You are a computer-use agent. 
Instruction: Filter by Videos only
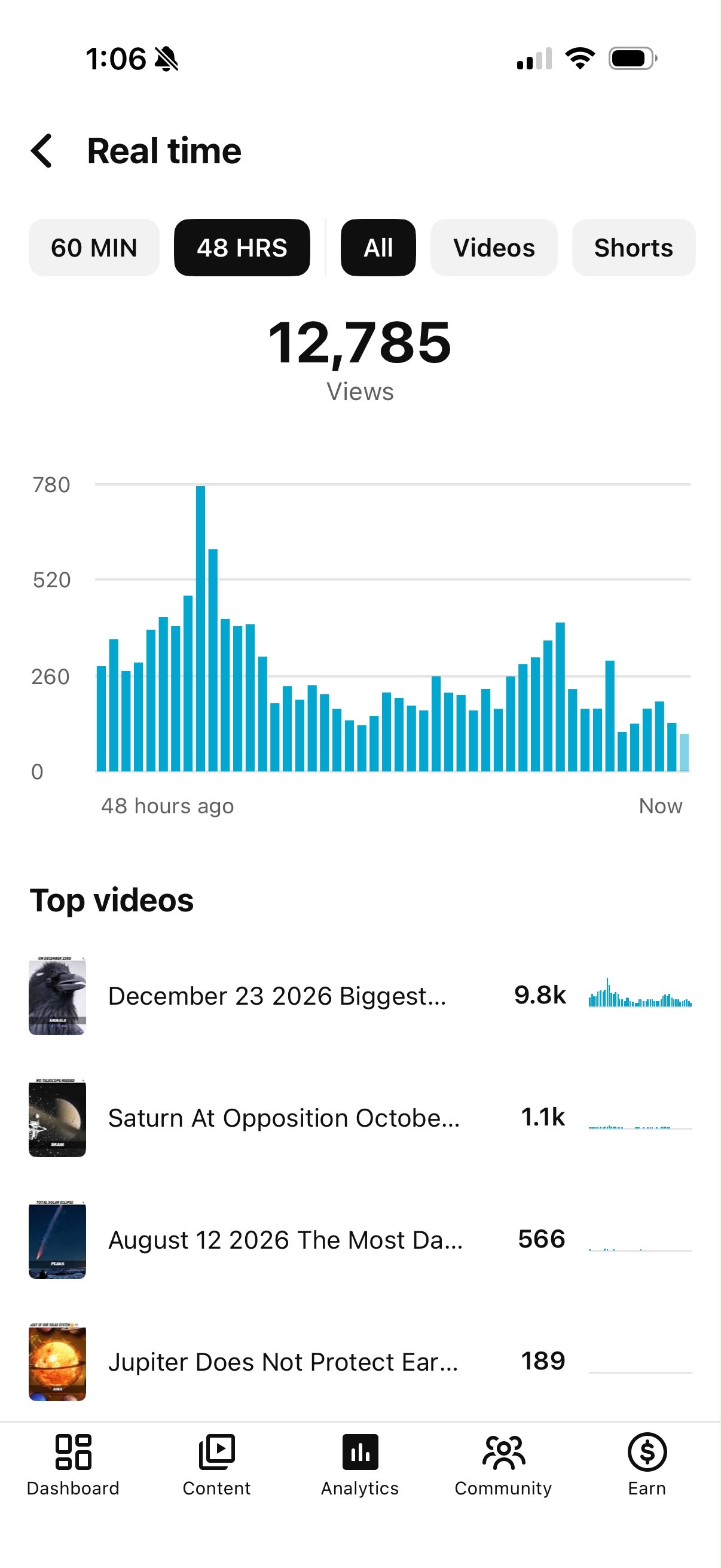click(x=493, y=248)
